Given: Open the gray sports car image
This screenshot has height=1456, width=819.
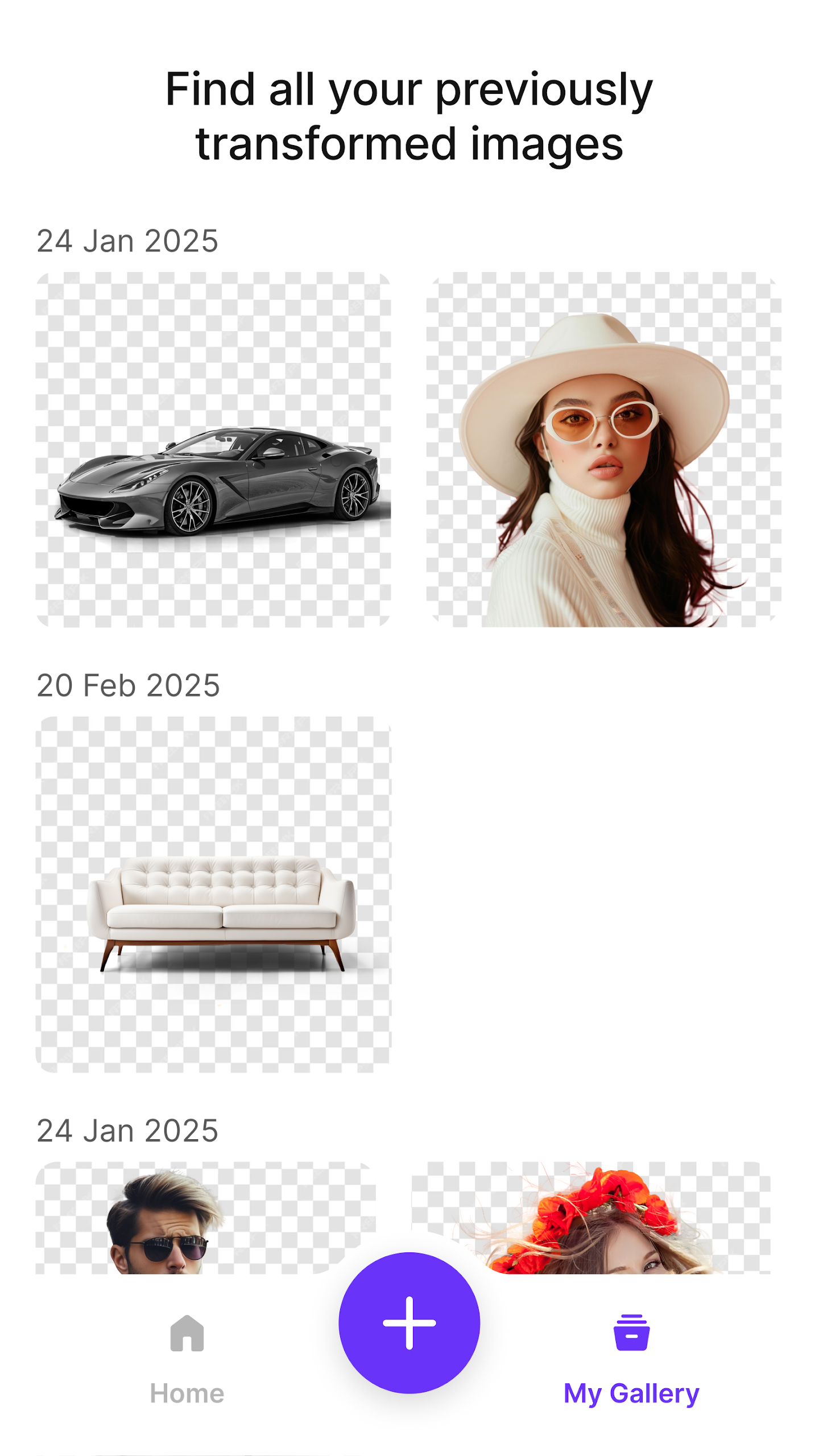Looking at the screenshot, I should [213, 449].
